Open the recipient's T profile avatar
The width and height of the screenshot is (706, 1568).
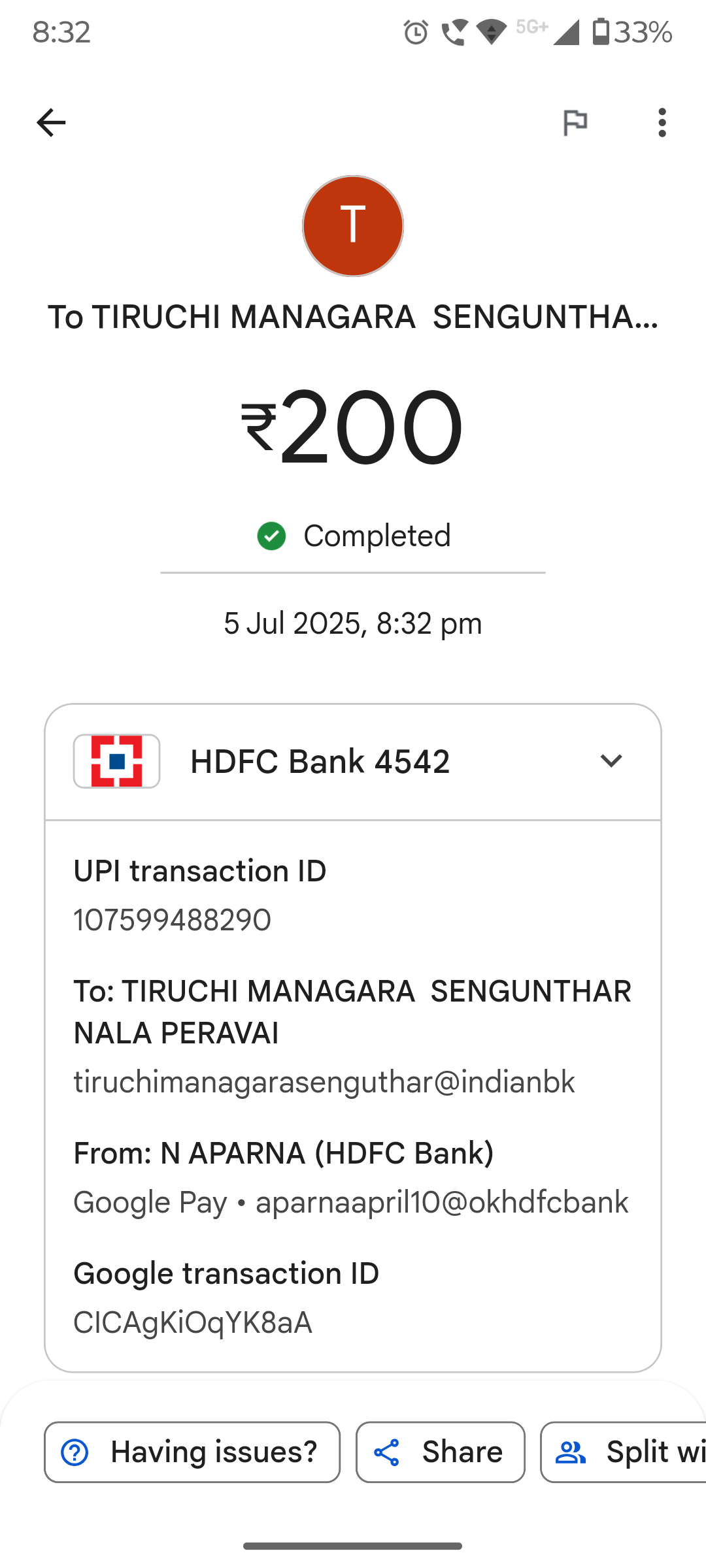coord(353,226)
